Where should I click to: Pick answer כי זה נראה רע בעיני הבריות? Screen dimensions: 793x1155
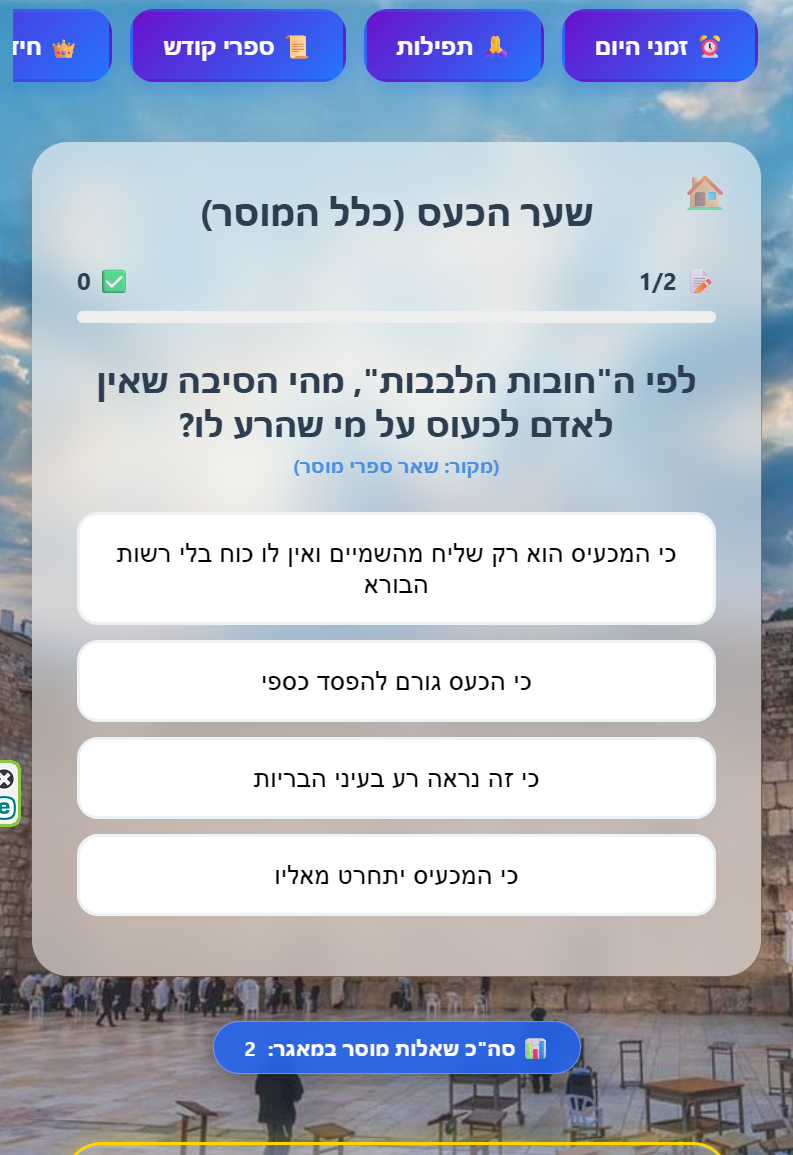pos(396,778)
